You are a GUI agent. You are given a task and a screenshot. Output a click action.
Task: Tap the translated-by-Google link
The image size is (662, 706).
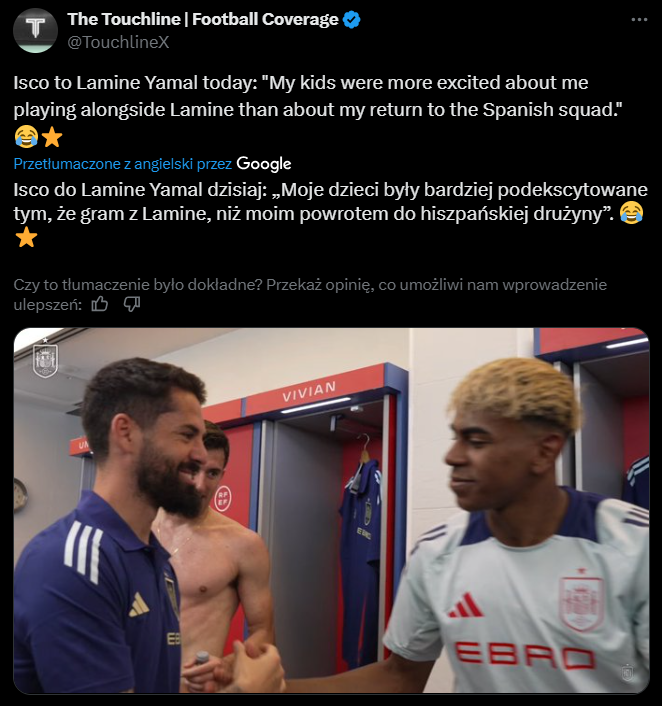point(152,163)
